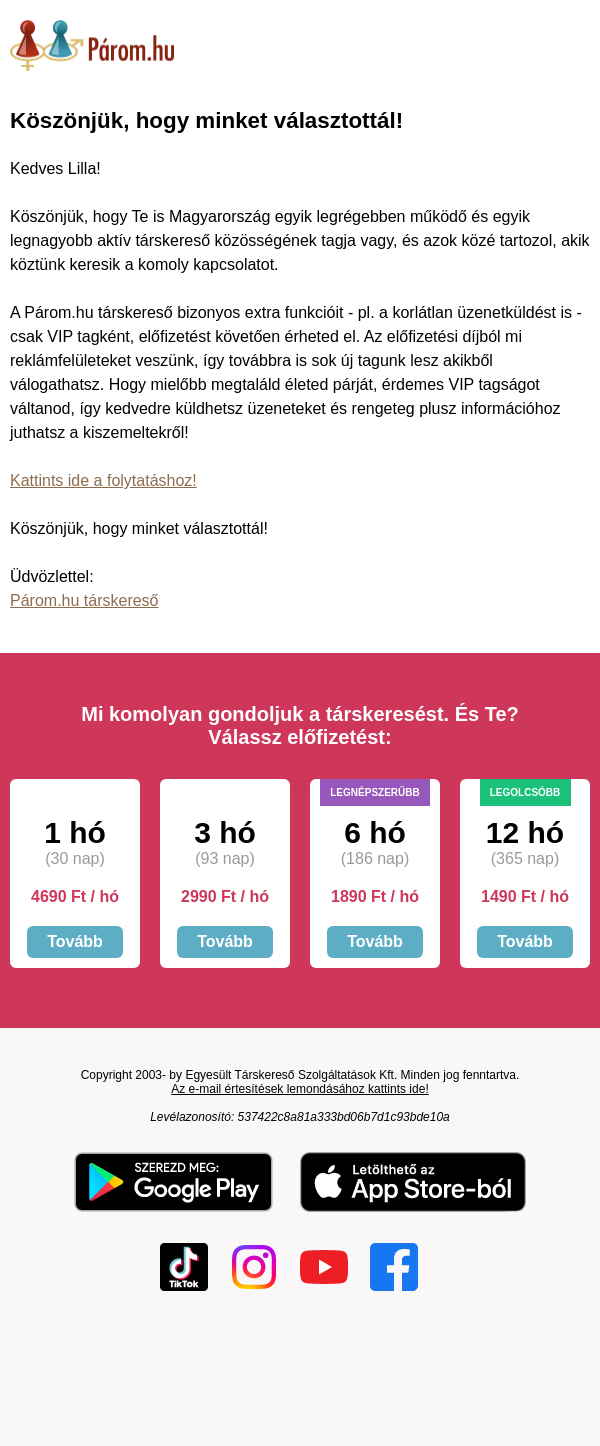The height and width of the screenshot is (1446, 600).
Task: Open the YouTube channel icon
Action: click(324, 1267)
